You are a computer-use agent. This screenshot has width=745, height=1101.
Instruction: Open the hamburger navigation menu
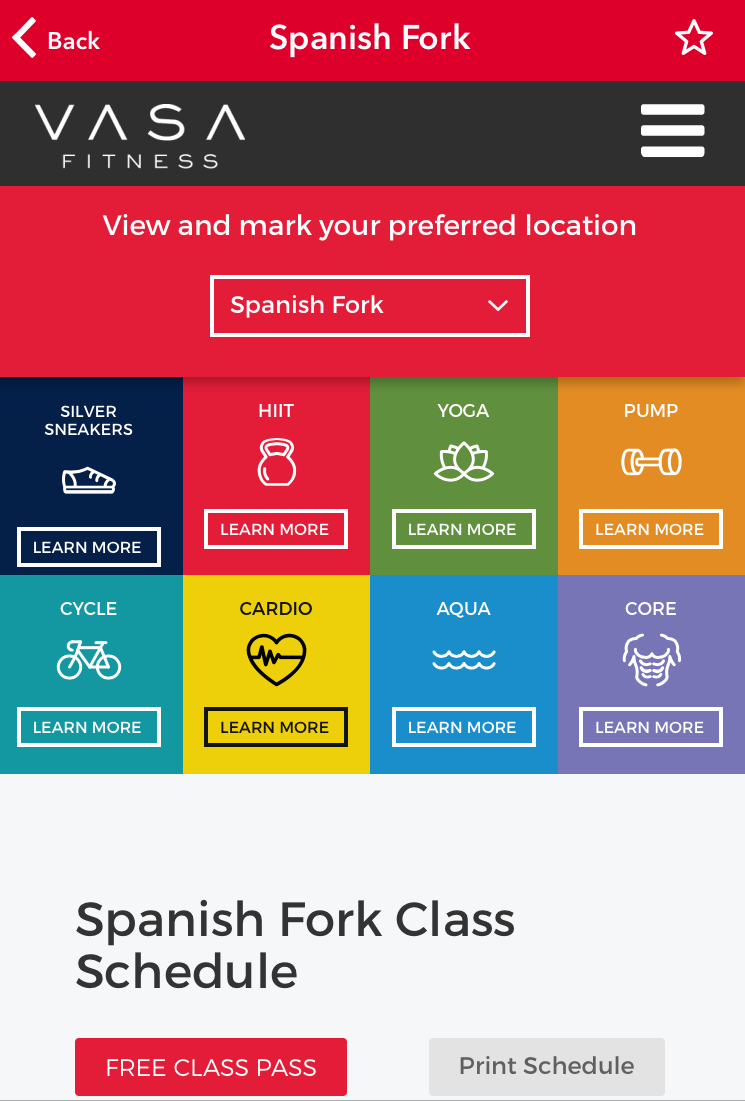[x=672, y=131]
